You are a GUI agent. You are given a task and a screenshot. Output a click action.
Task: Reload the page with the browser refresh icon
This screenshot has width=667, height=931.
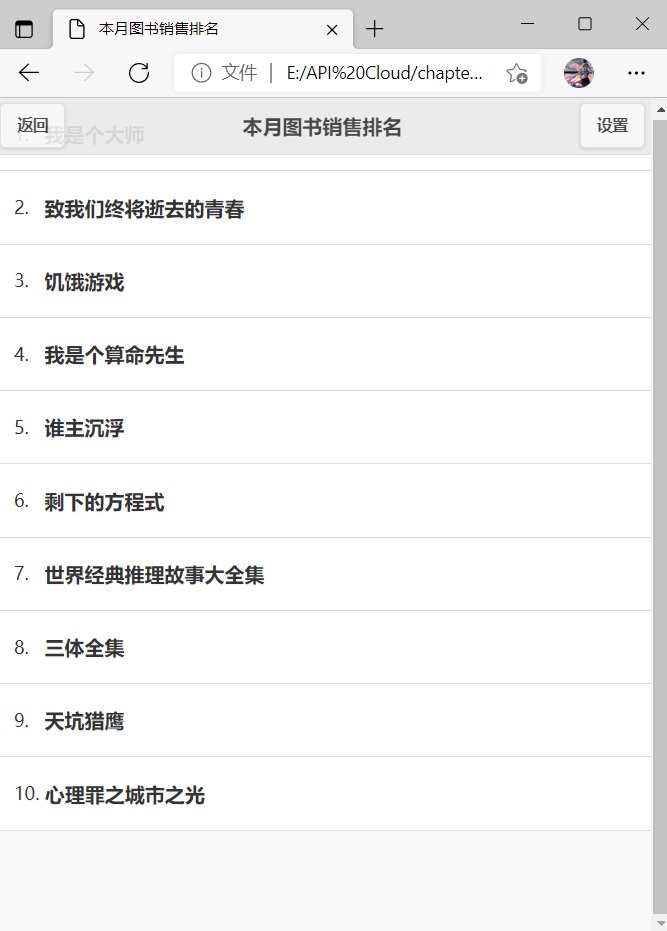139,73
